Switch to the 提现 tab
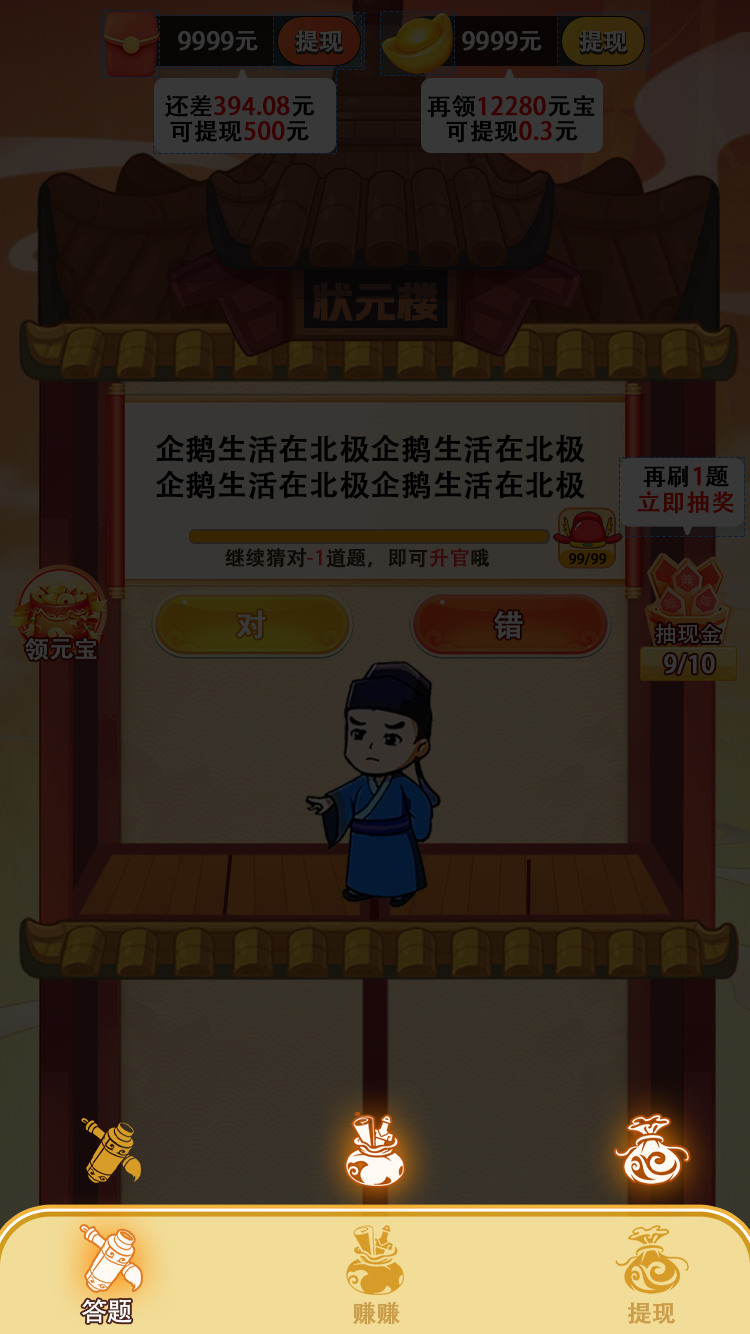The height and width of the screenshot is (1334, 750). tap(650, 1273)
